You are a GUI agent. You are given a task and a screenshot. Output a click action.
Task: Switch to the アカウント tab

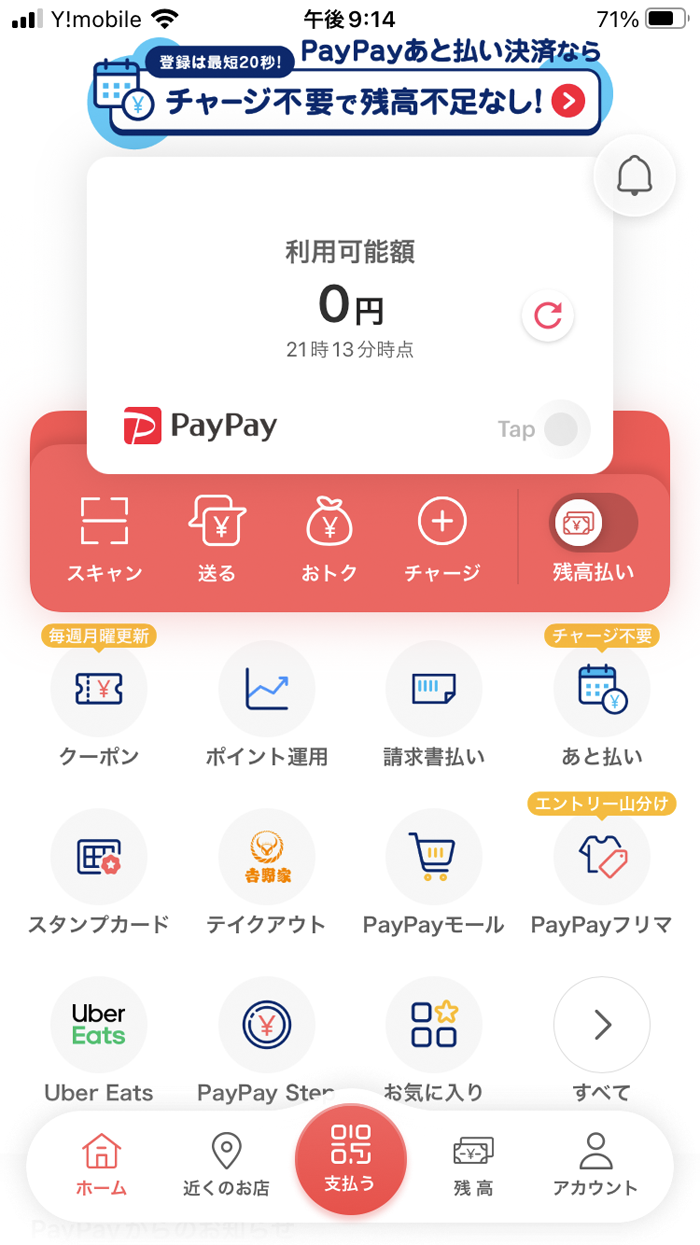coord(595,1165)
